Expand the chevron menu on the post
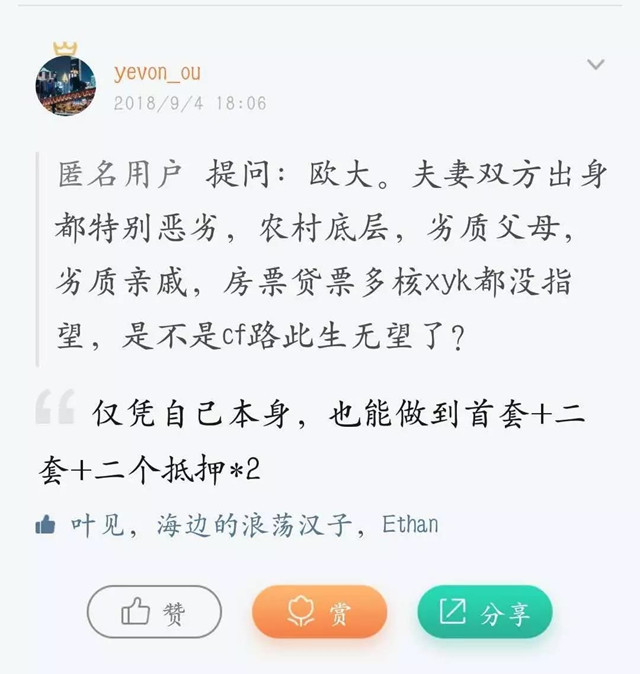640x674 pixels. [595, 66]
